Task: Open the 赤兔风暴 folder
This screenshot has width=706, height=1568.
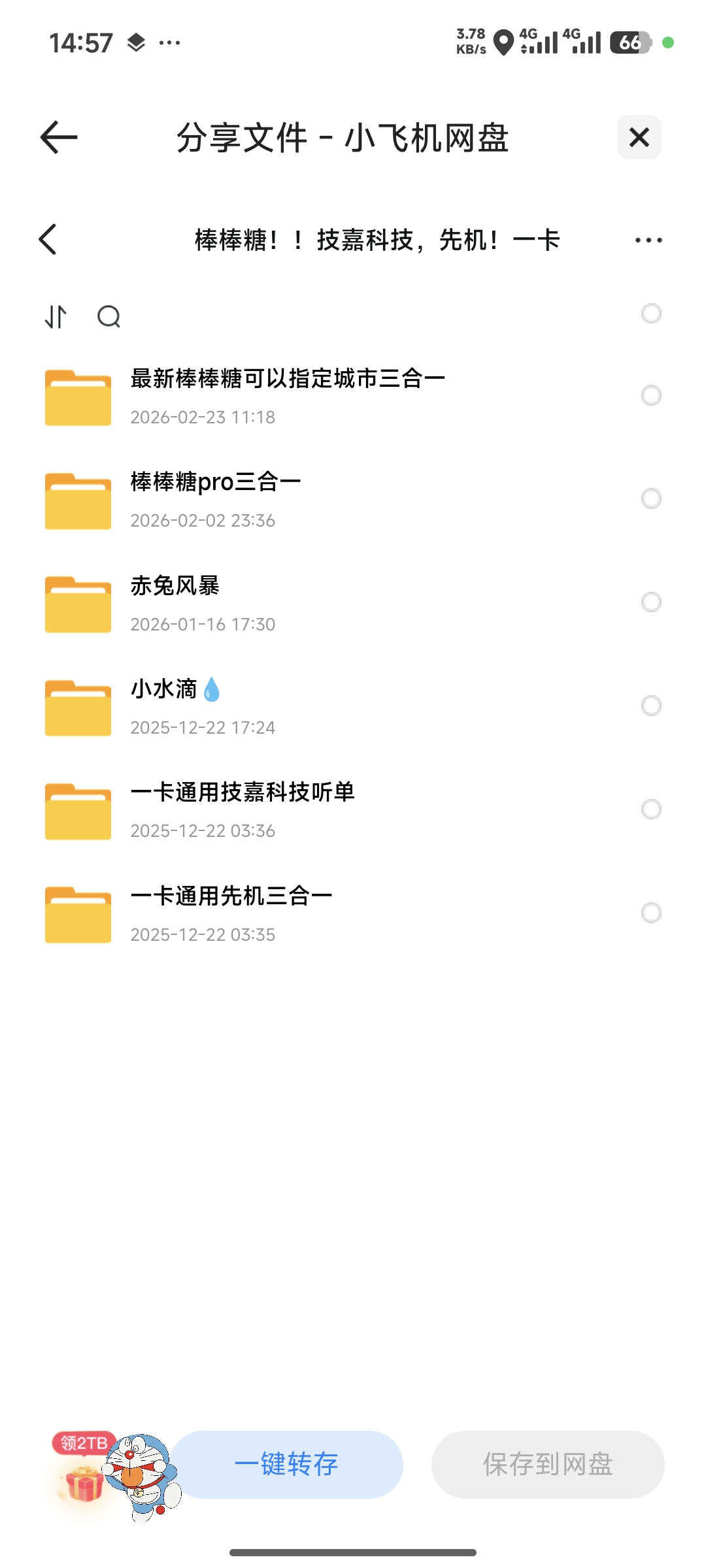Action: [175, 602]
